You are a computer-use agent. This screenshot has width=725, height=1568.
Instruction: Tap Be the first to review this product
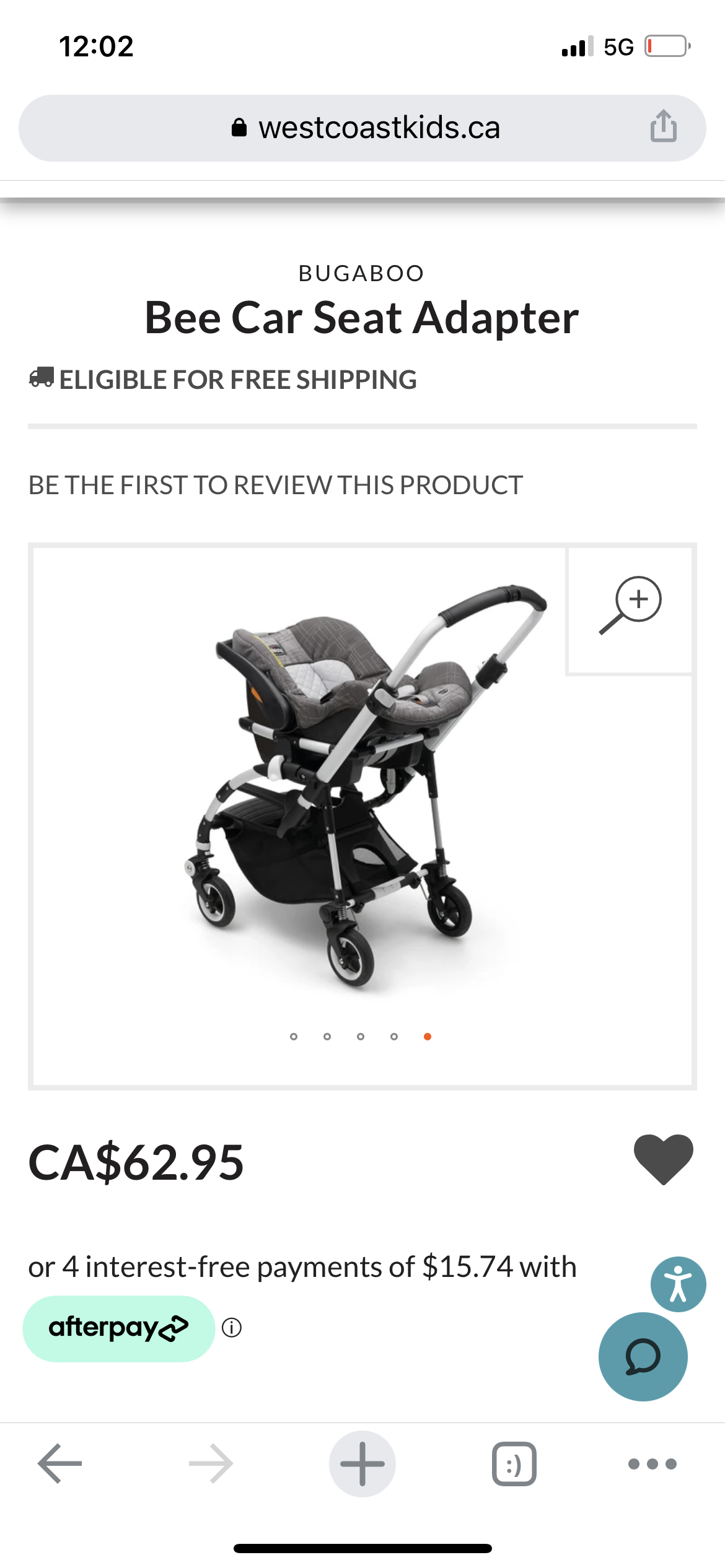[x=276, y=485]
